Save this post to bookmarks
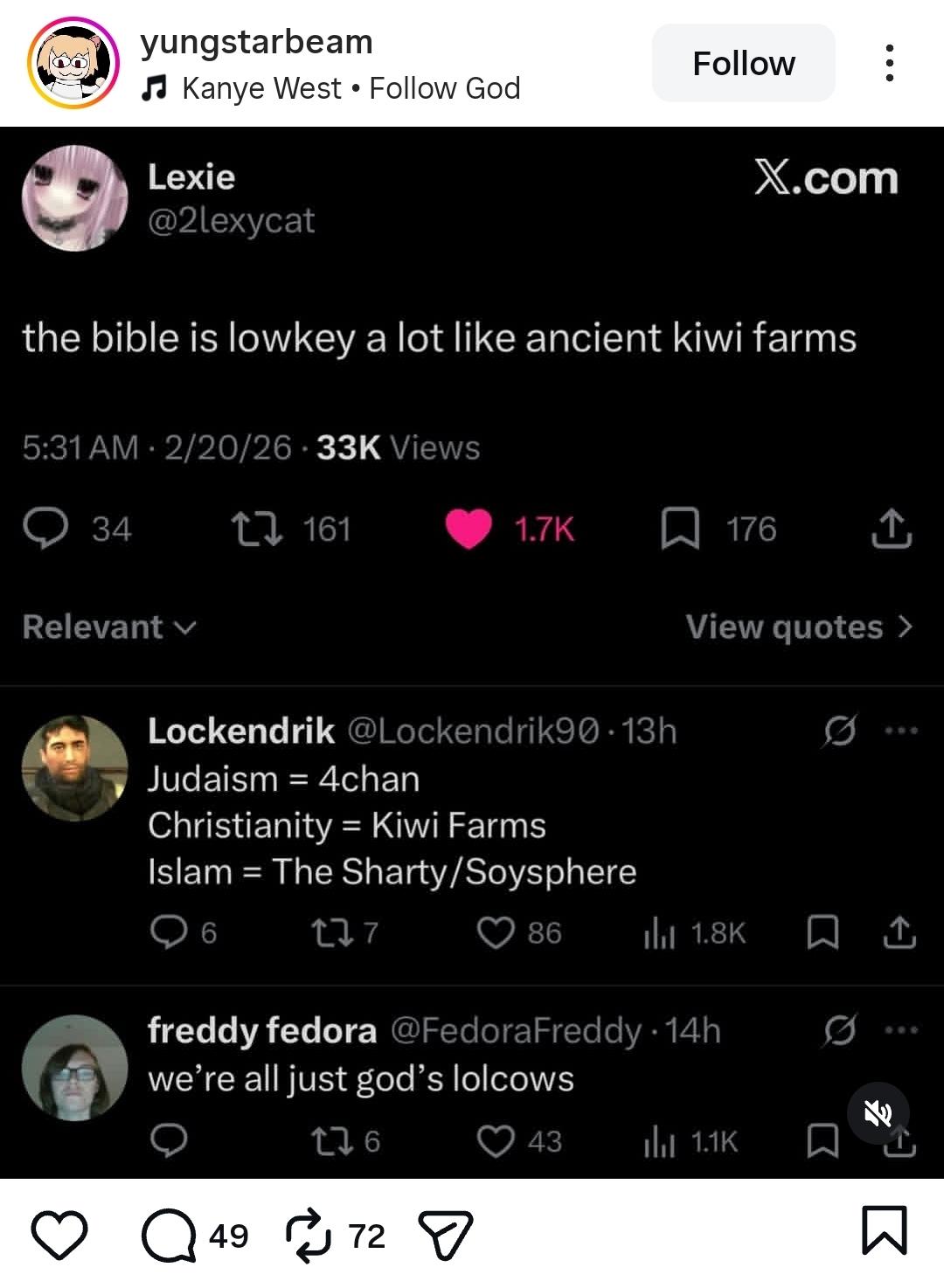The image size is (944, 1288). [884, 1230]
